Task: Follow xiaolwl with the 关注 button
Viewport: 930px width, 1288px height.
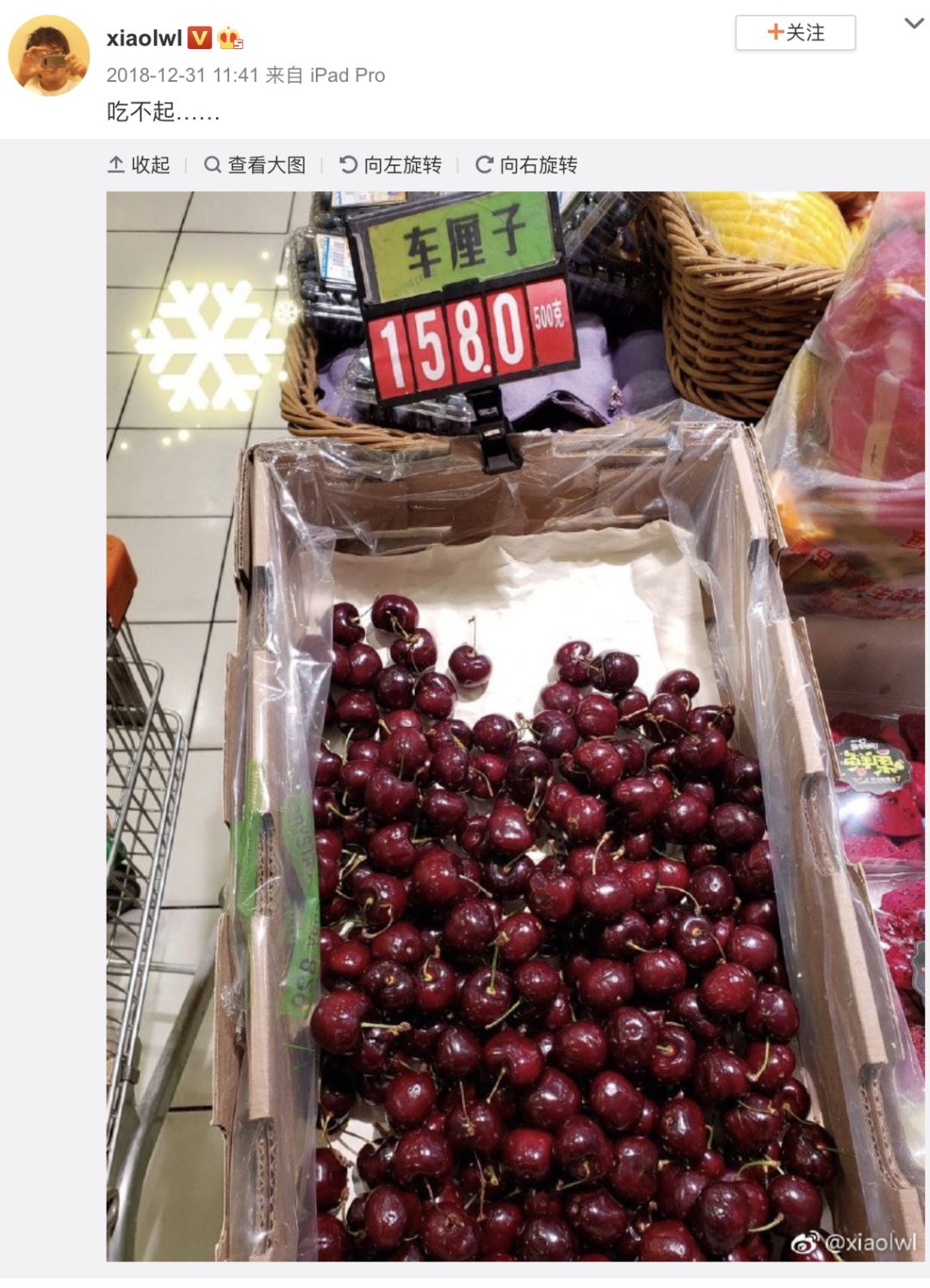Action: coord(795,33)
